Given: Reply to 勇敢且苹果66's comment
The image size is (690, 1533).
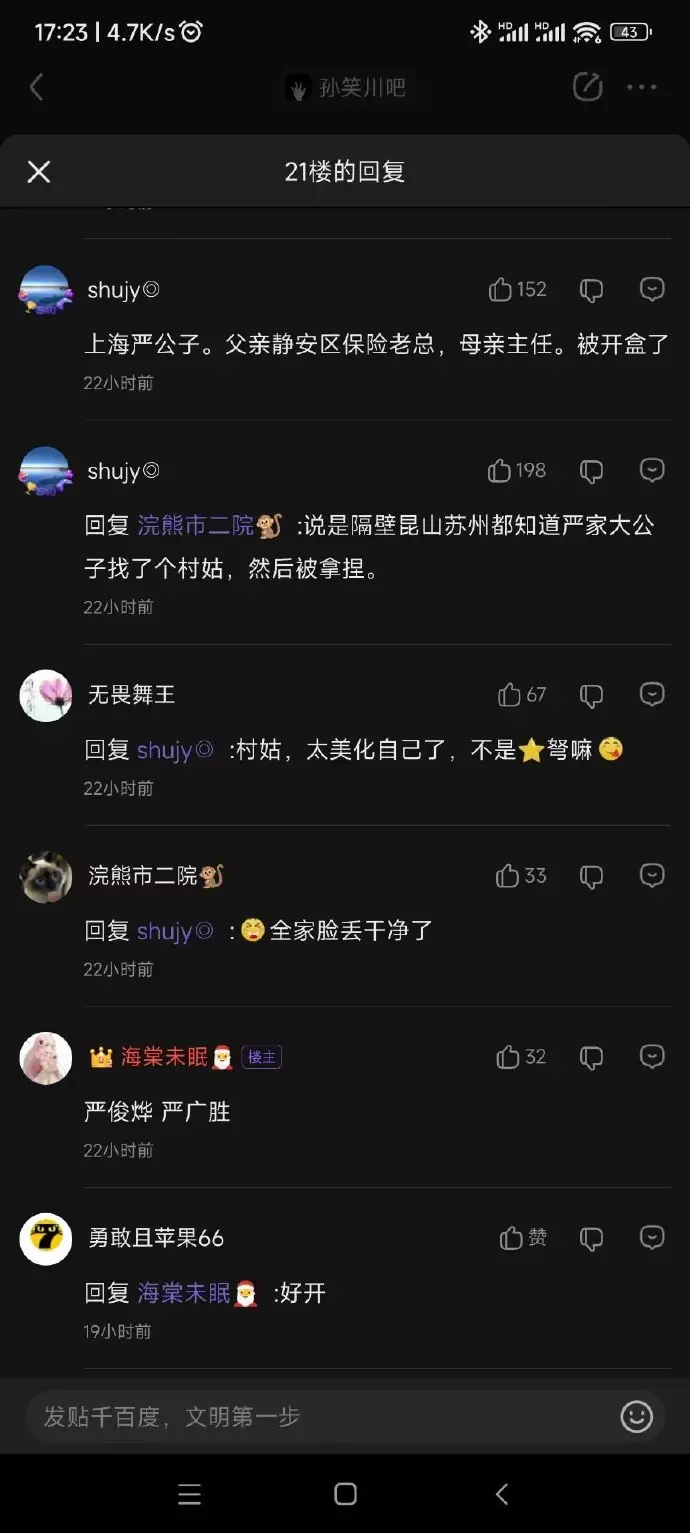Looking at the screenshot, I should pos(652,1239).
